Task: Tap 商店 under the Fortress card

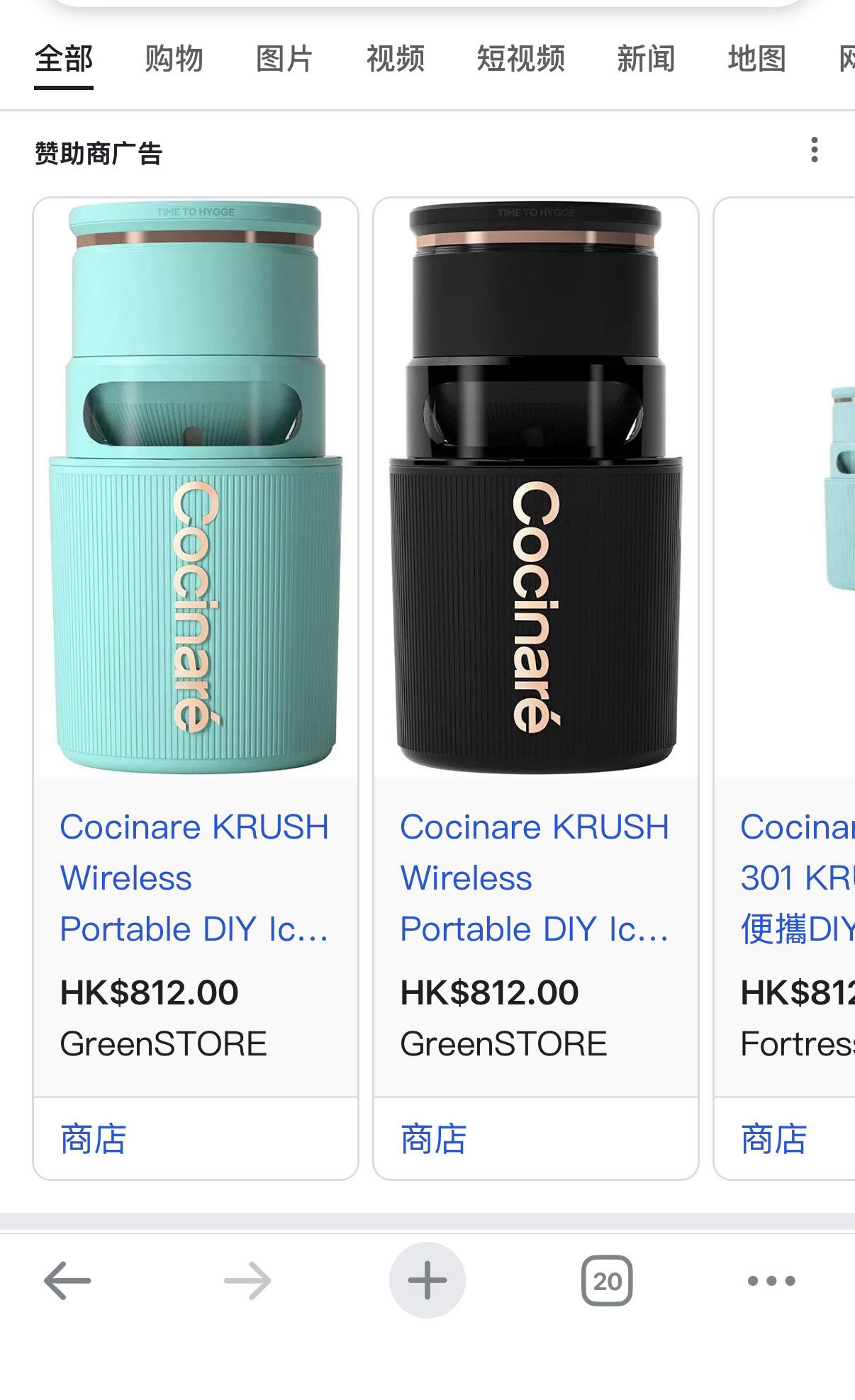Action: [774, 1139]
